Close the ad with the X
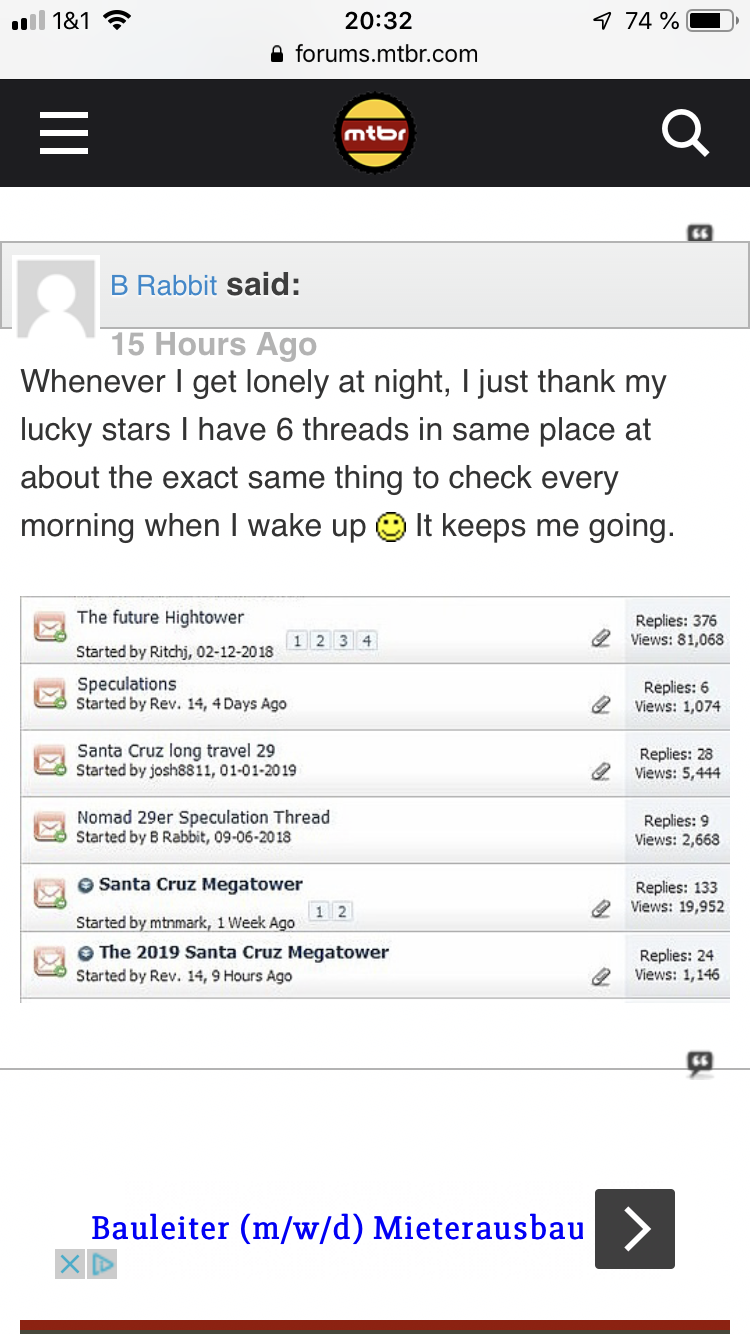Viewport: 750px width, 1334px height. 69,1264
